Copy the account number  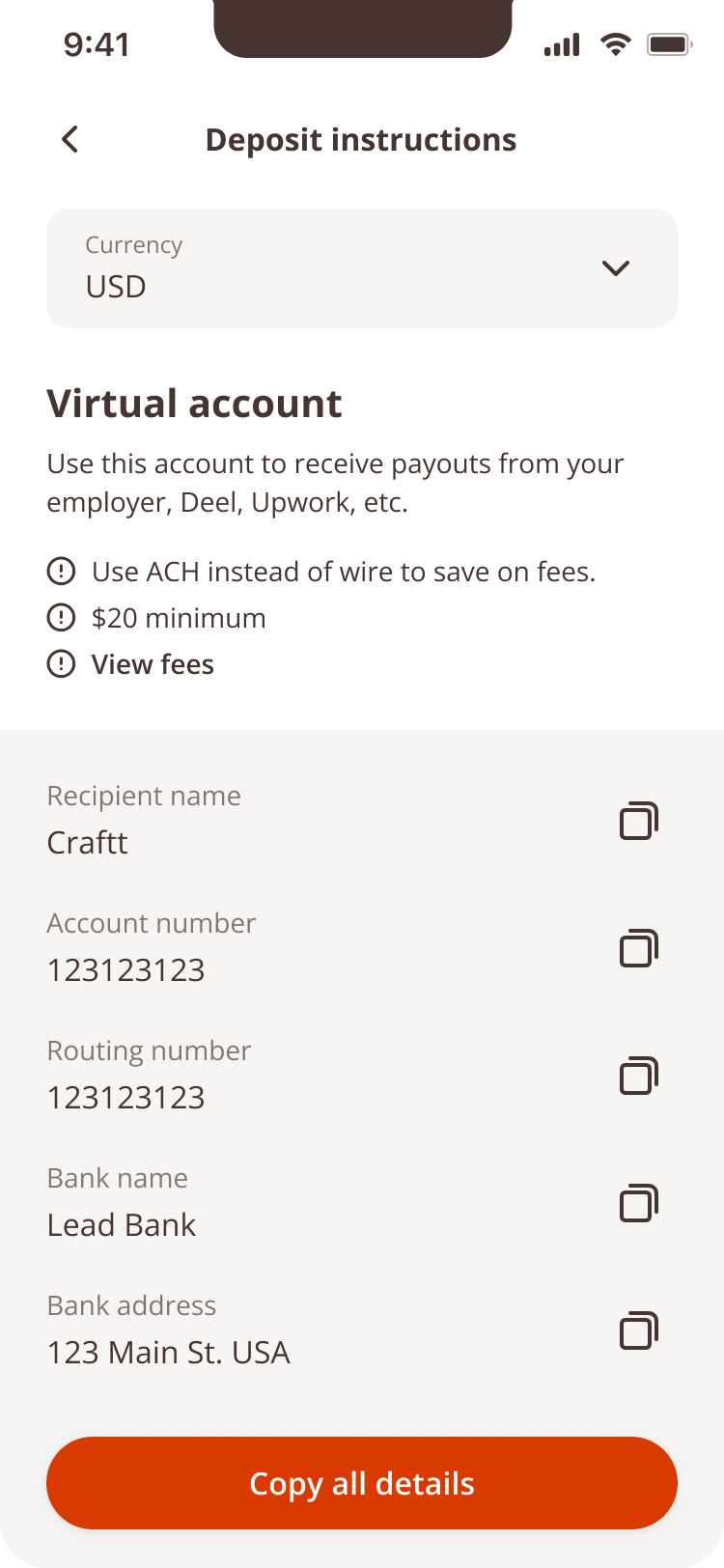pyautogui.click(x=638, y=949)
